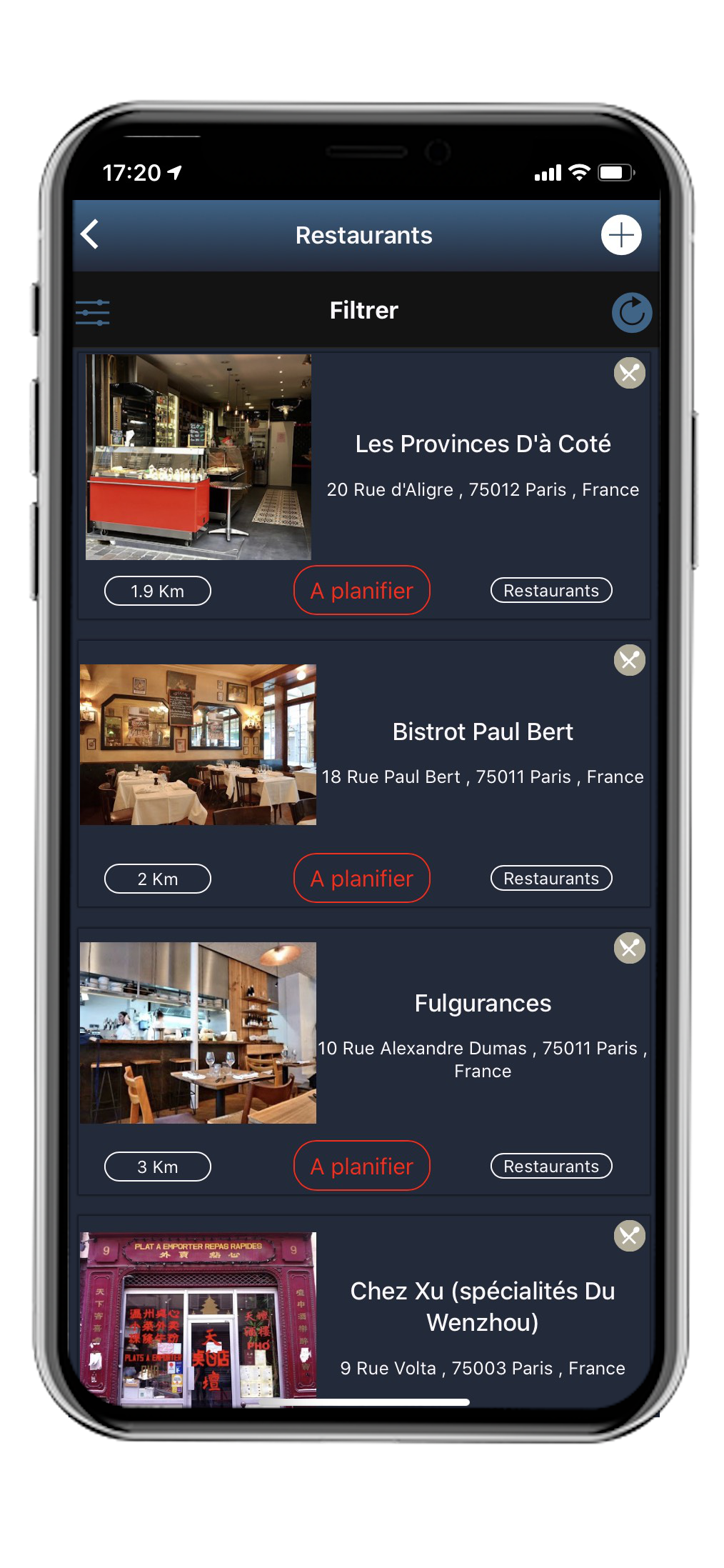
Task: Tap the 1.9 Km distance chip
Action: (157, 591)
